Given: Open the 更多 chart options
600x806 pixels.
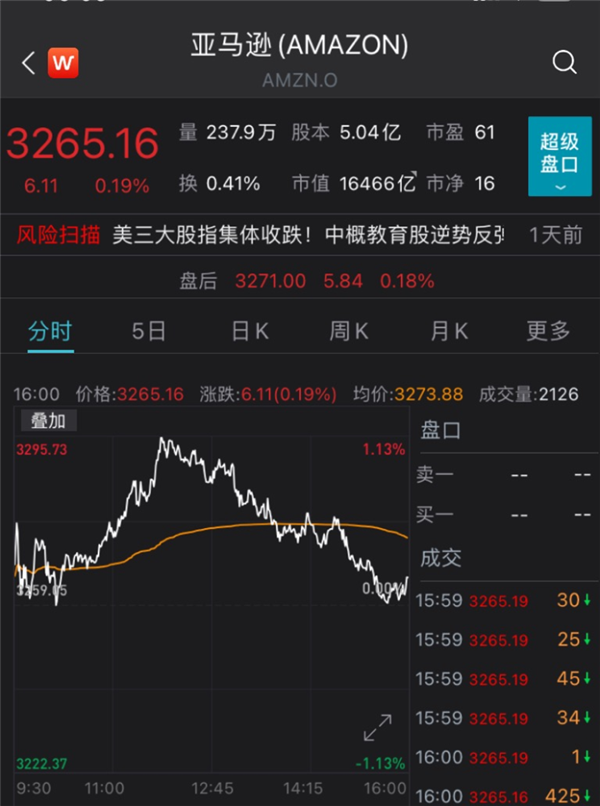Looking at the screenshot, I should 548,331.
